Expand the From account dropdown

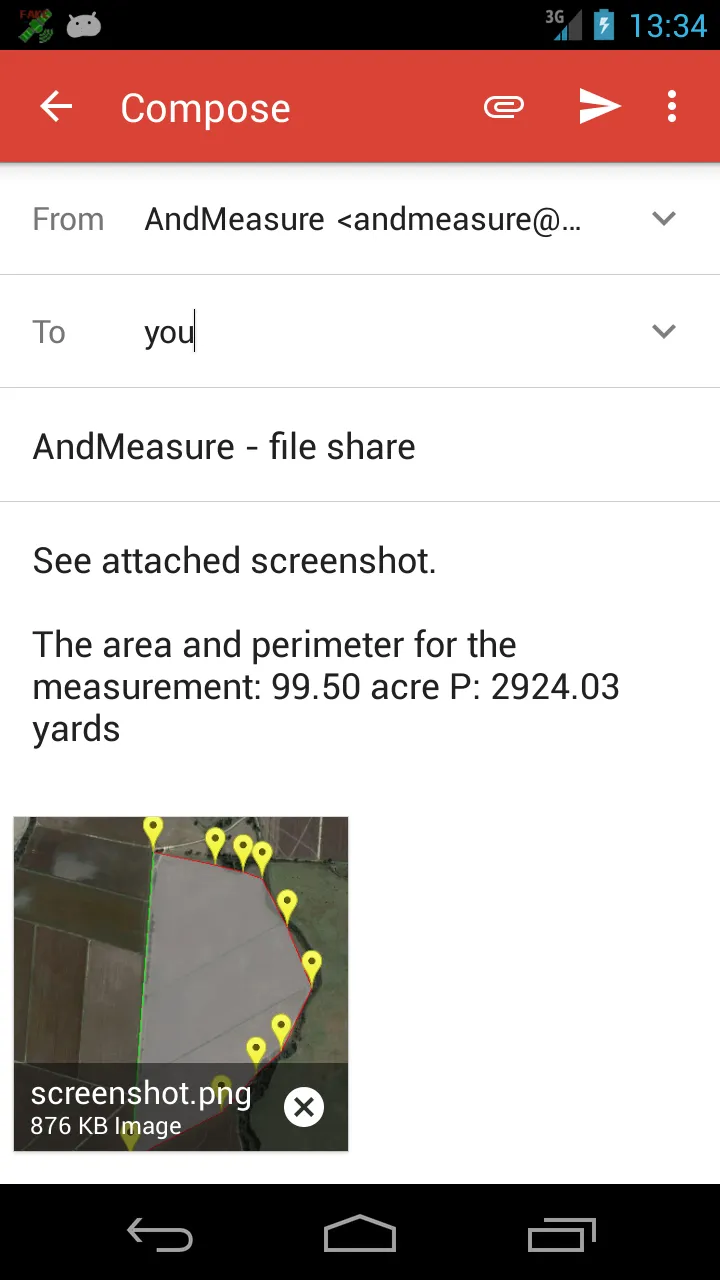[x=664, y=219]
